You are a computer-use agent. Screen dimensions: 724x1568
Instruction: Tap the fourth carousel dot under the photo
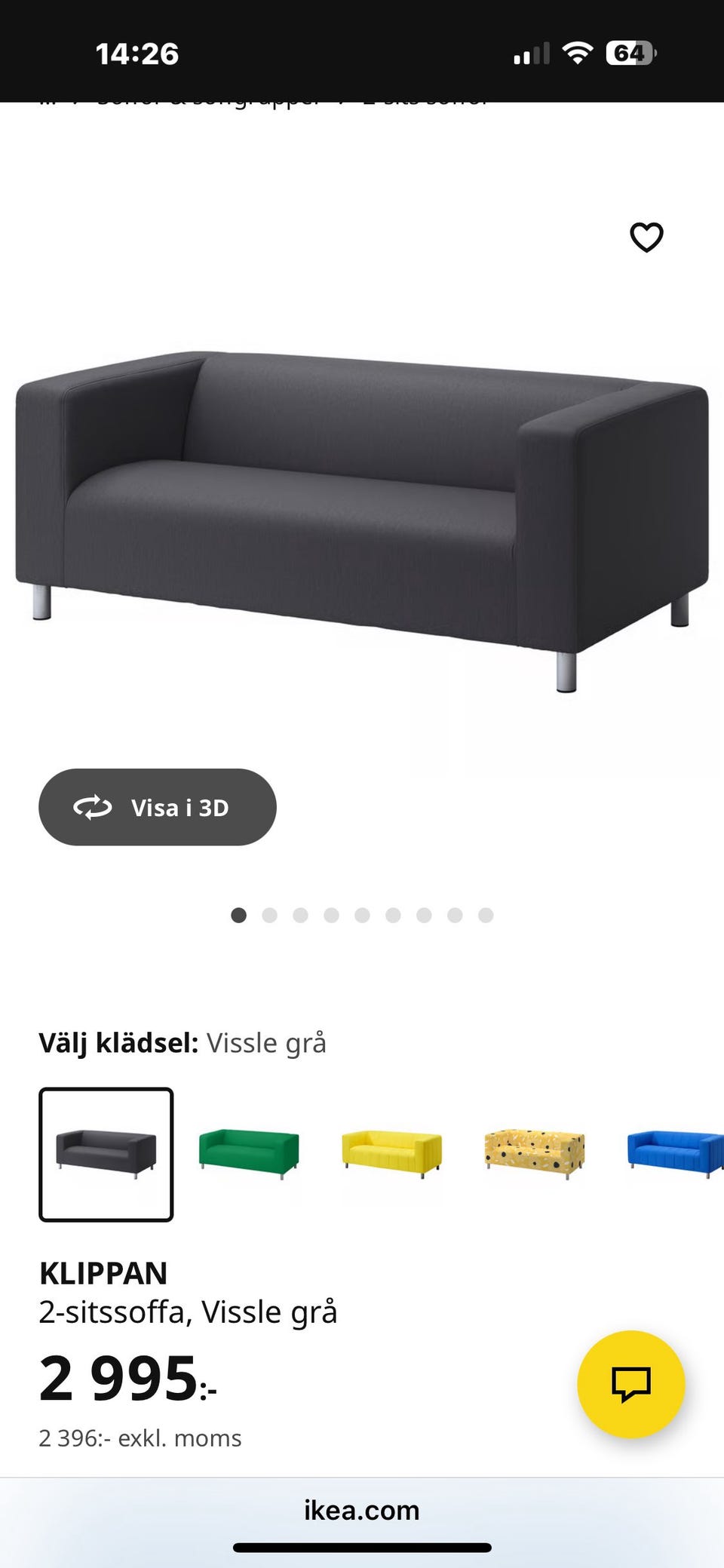tap(332, 915)
